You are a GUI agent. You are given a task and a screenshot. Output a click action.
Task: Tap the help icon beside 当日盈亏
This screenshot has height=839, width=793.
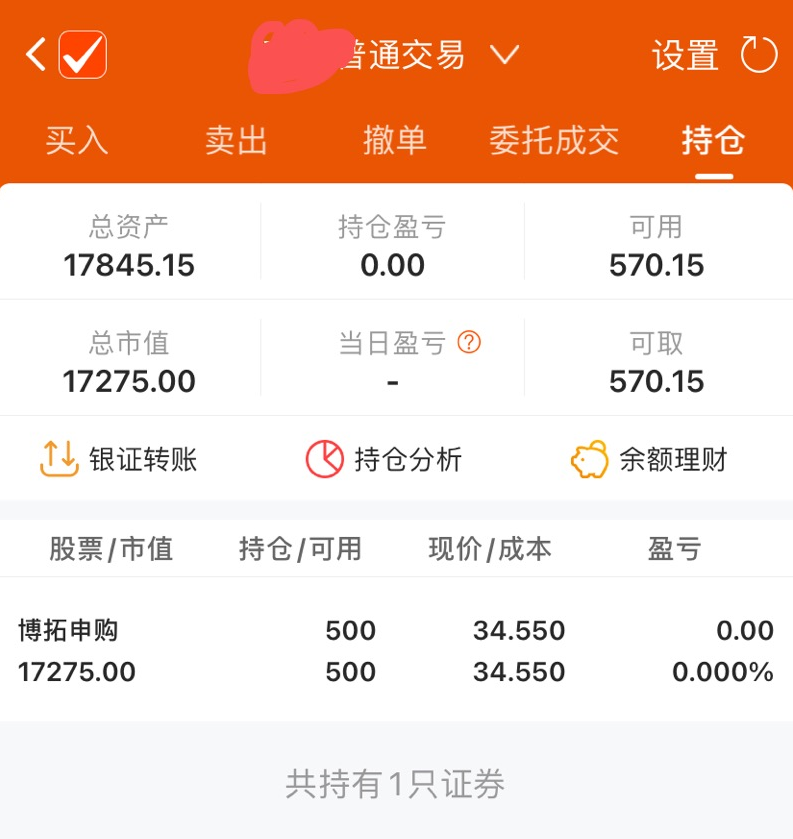click(x=469, y=343)
